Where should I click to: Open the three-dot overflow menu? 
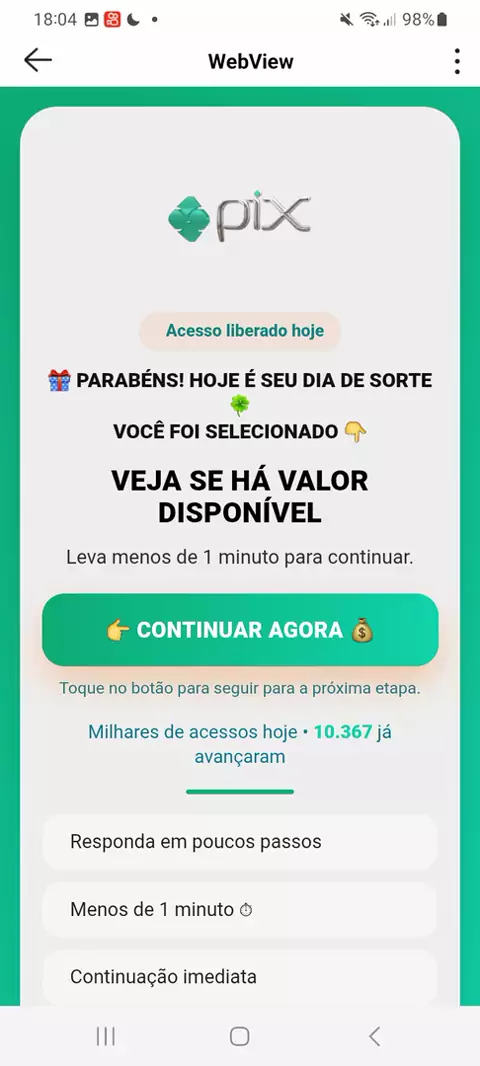click(x=457, y=61)
